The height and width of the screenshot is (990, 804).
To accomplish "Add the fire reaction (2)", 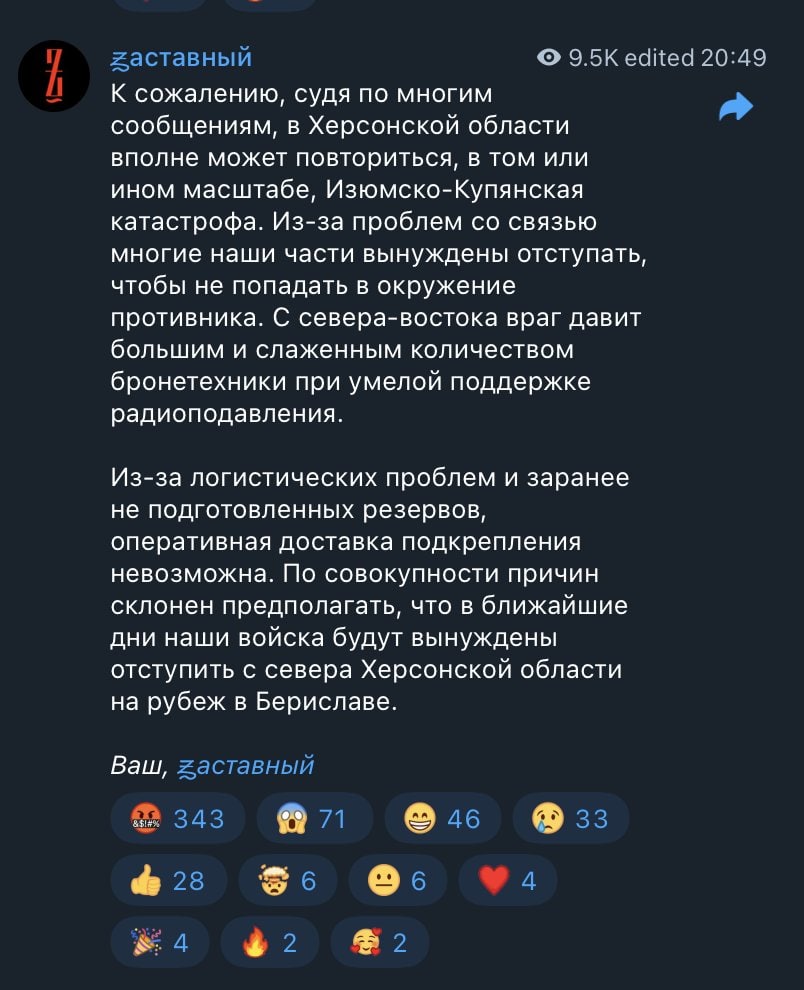I will click(269, 942).
